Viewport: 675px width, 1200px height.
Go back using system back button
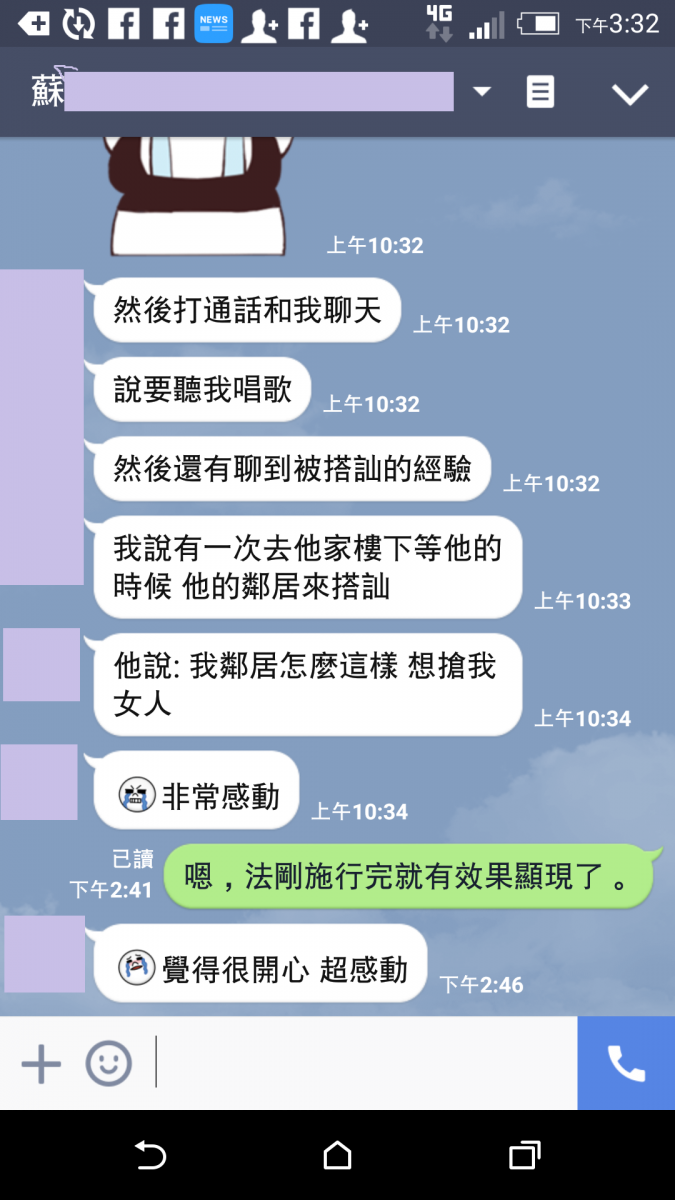[x=149, y=1156]
